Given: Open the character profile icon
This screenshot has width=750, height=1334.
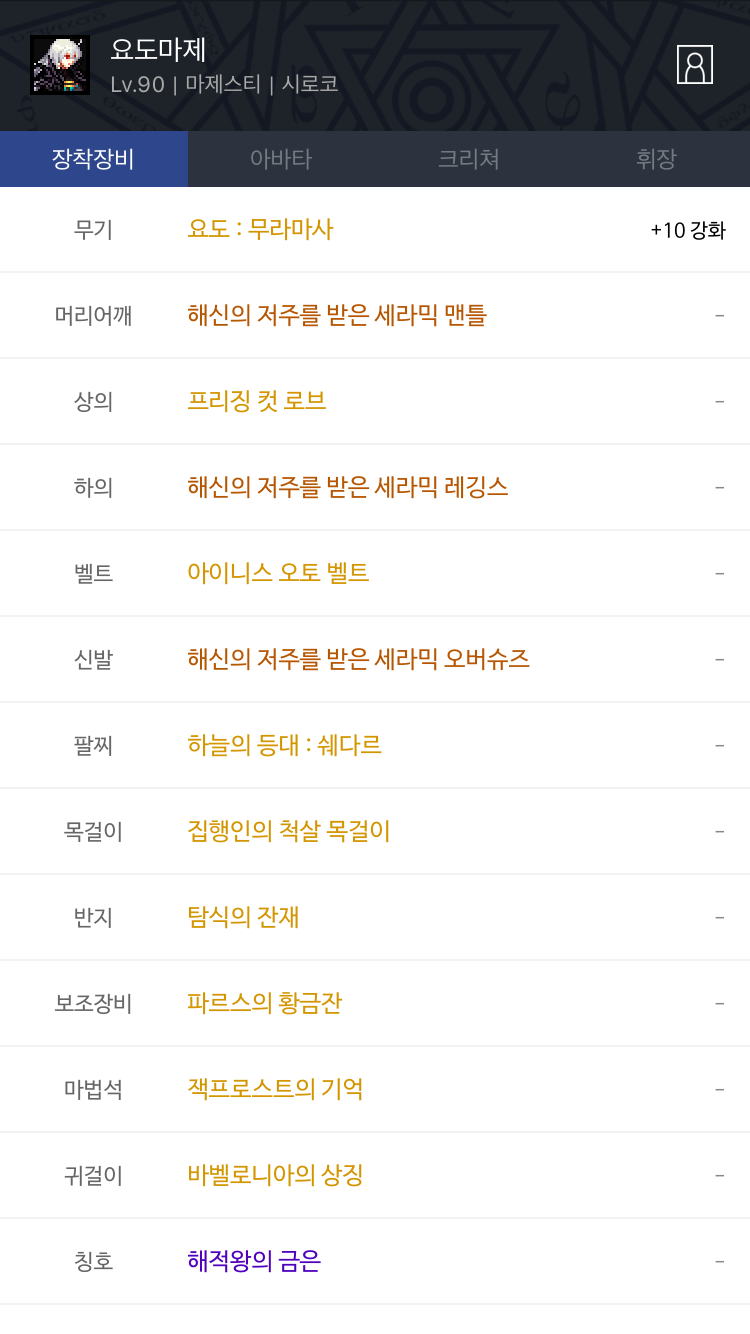Looking at the screenshot, I should coord(694,64).
